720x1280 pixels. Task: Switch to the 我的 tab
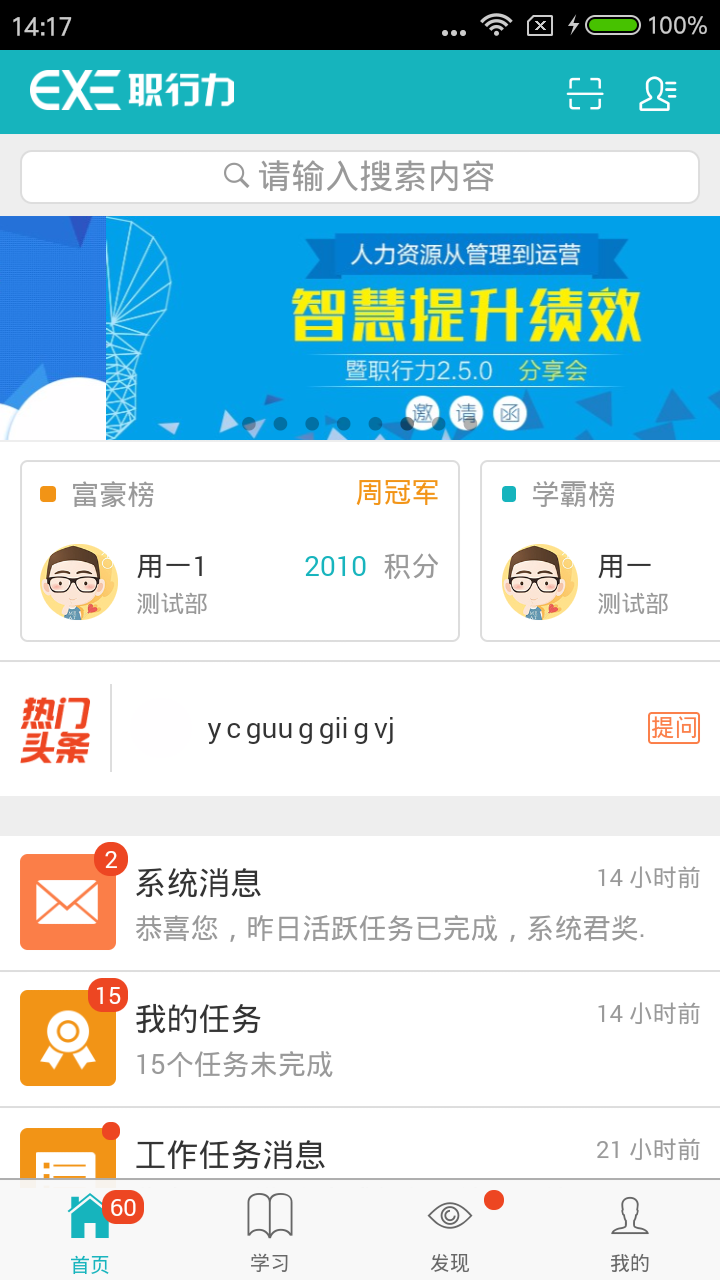(x=630, y=1228)
